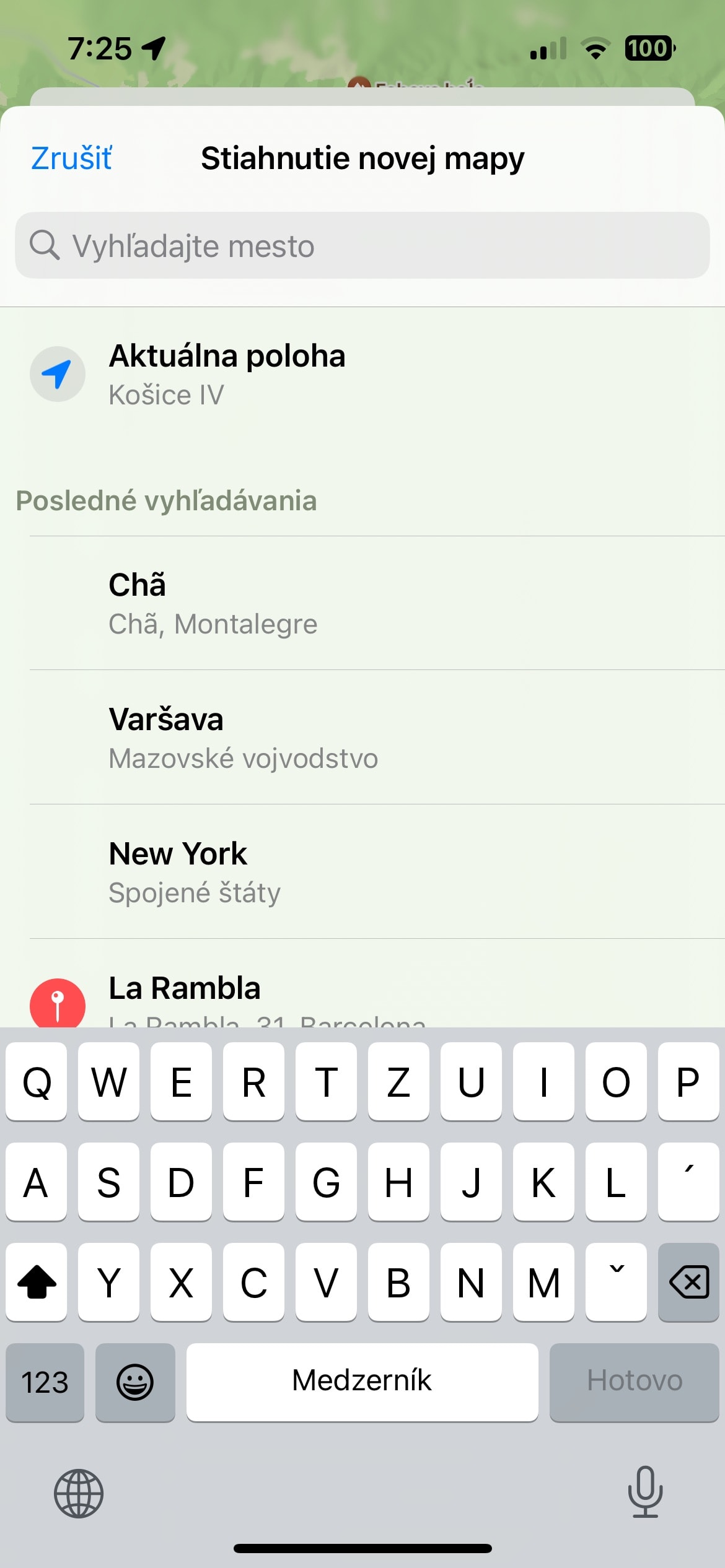725x1568 pixels.
Task: Tap the shift key
Action: tap(36, 1282)
